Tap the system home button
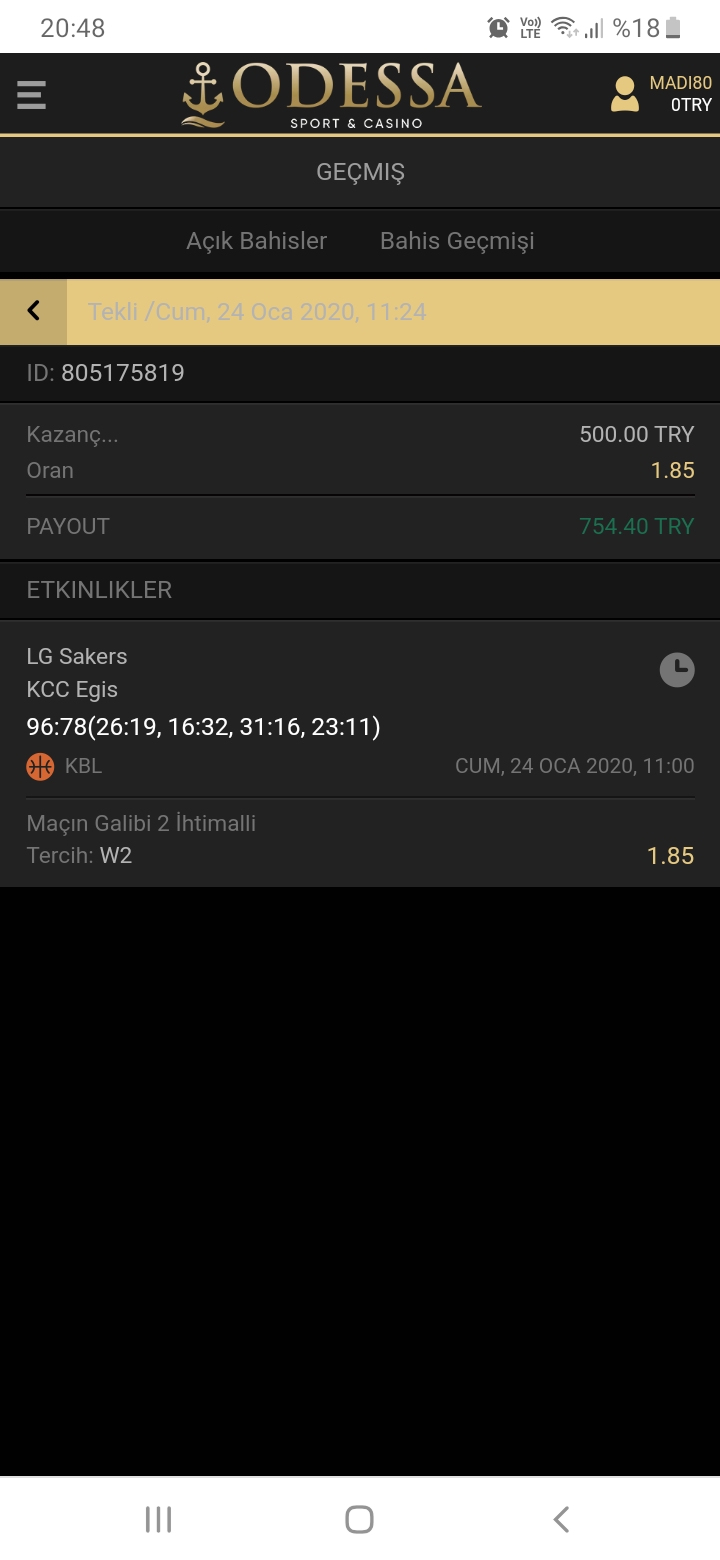720x1560 pixels. click(359, 1519)
